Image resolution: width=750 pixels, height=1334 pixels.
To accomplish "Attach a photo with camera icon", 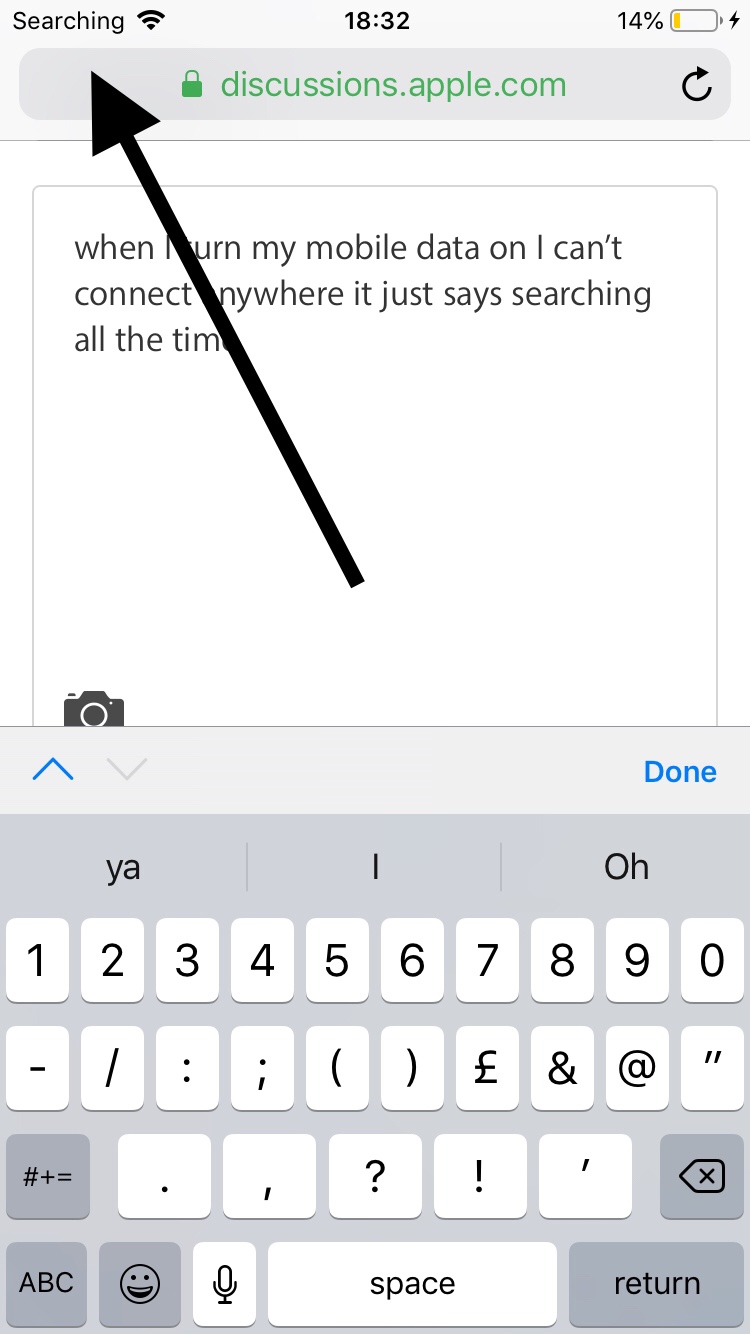I will tap(93, 709).
